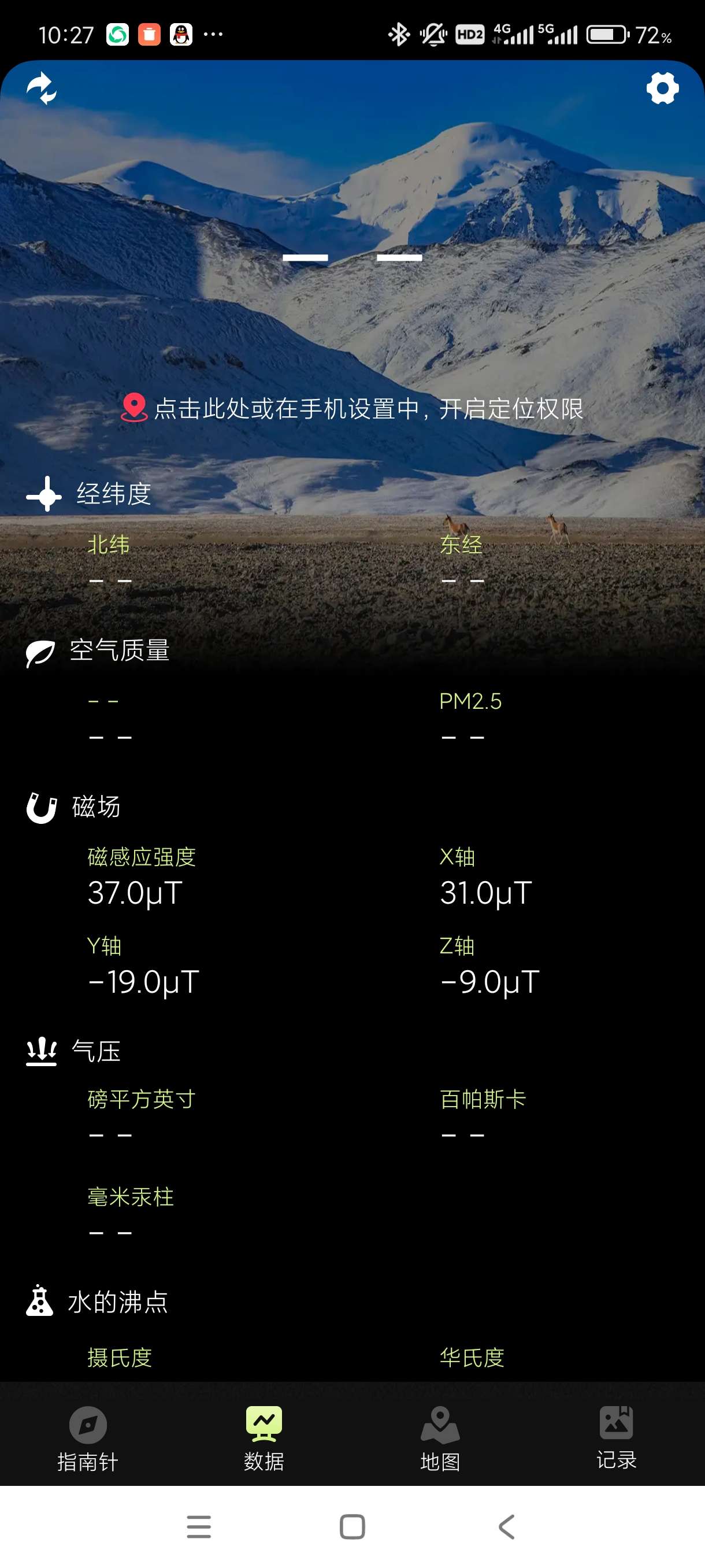This screenshot has width=705, height=1568.
Task: Go to the system home screen
Action: coord(352,1526)
